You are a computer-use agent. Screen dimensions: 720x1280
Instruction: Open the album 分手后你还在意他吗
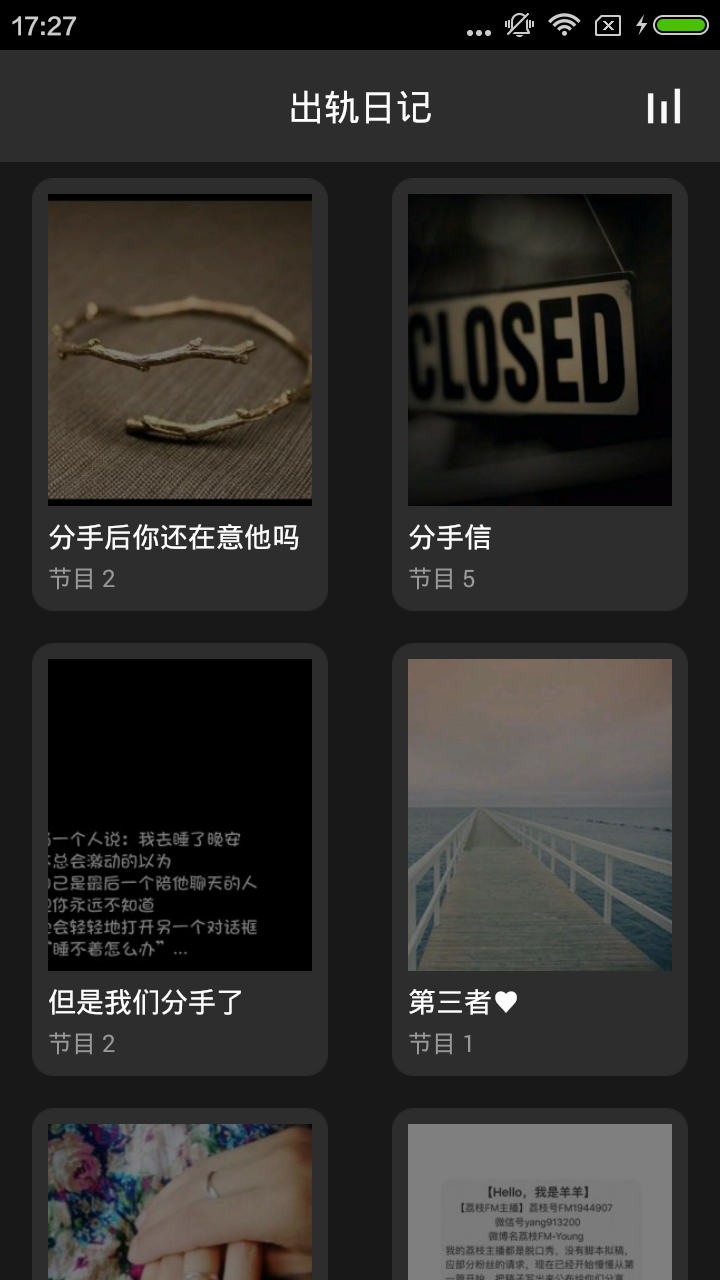coord(180,394)
